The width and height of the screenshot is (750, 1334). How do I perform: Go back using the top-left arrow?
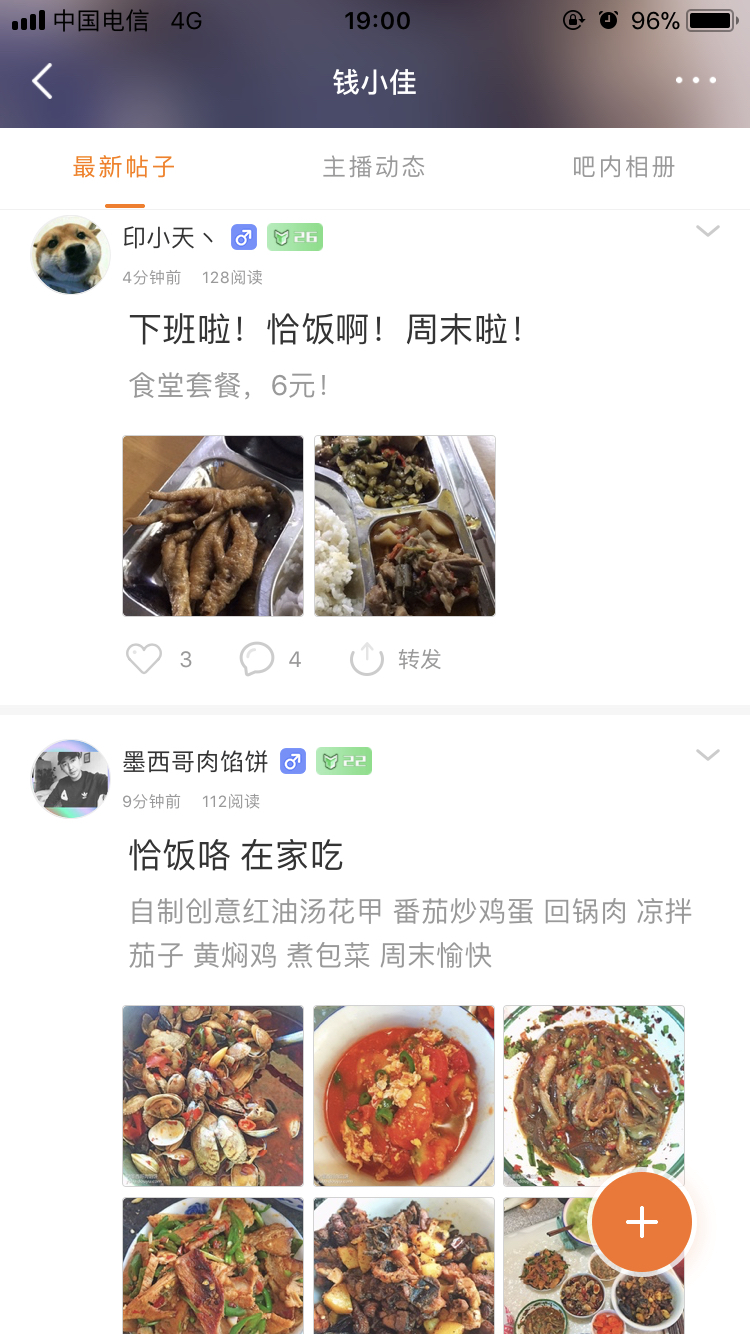tap(42, 82)
